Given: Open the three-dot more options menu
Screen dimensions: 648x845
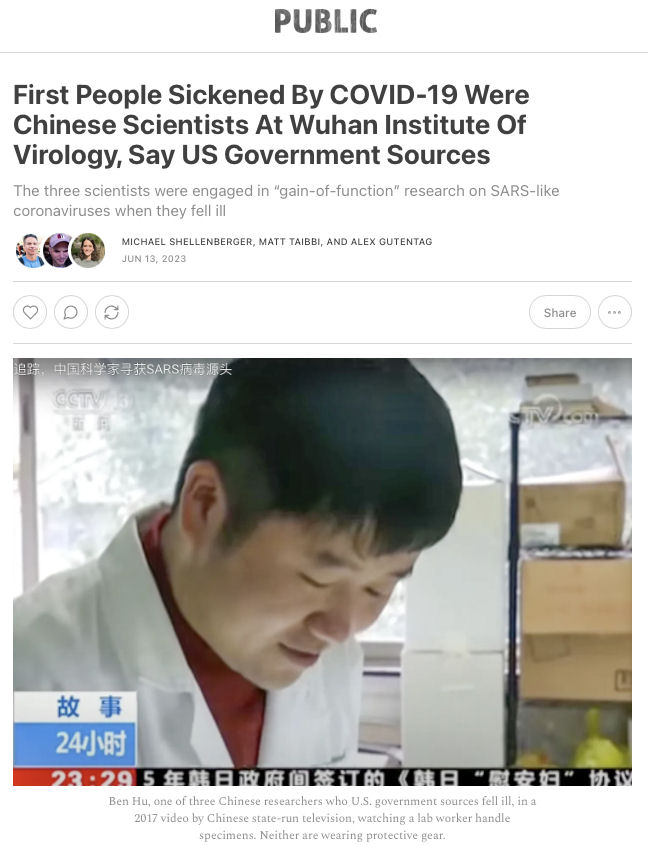Looking at the screenshot, I should coord(614,312).
